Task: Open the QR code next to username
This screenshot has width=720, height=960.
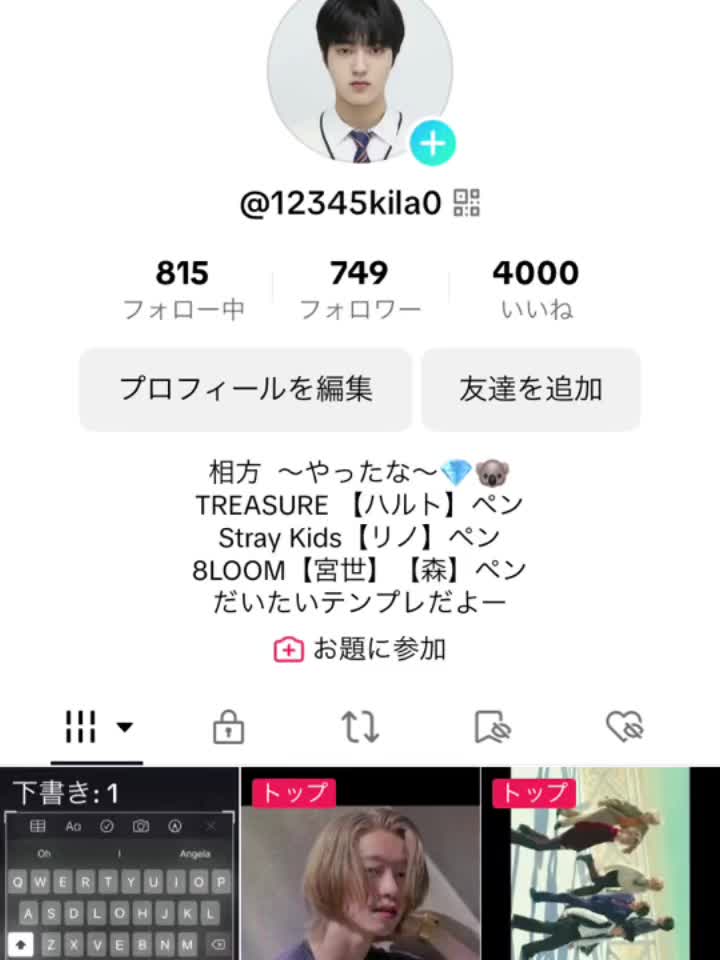Action: [467, 203]
